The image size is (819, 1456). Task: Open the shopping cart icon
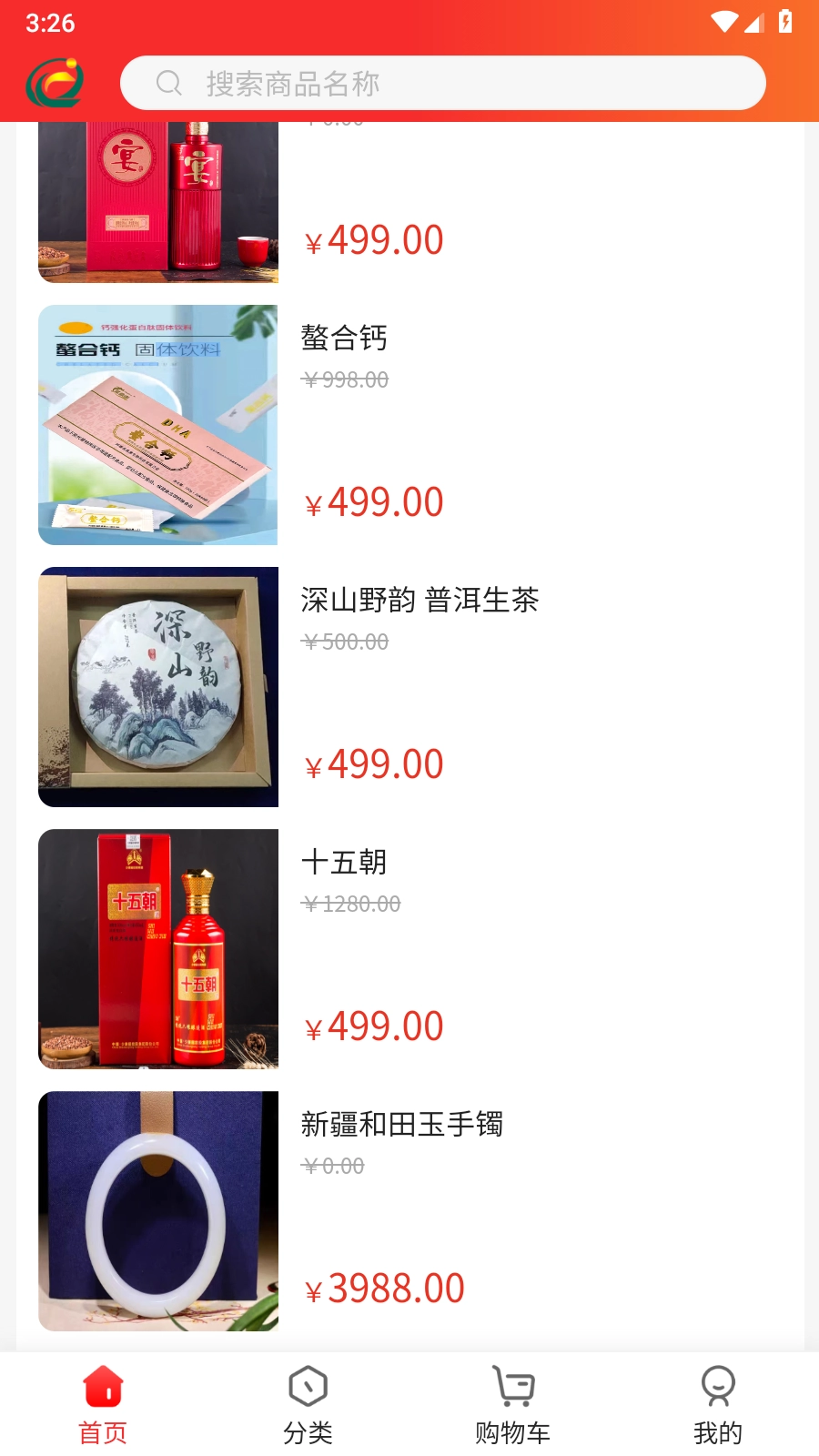[x=512, y=1384]
